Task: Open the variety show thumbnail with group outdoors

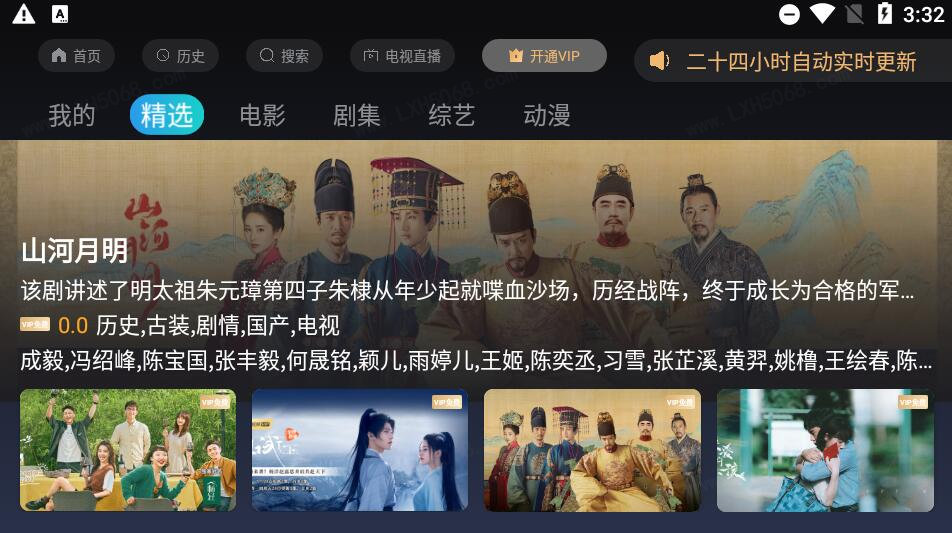Action: (x=128, y=450)
